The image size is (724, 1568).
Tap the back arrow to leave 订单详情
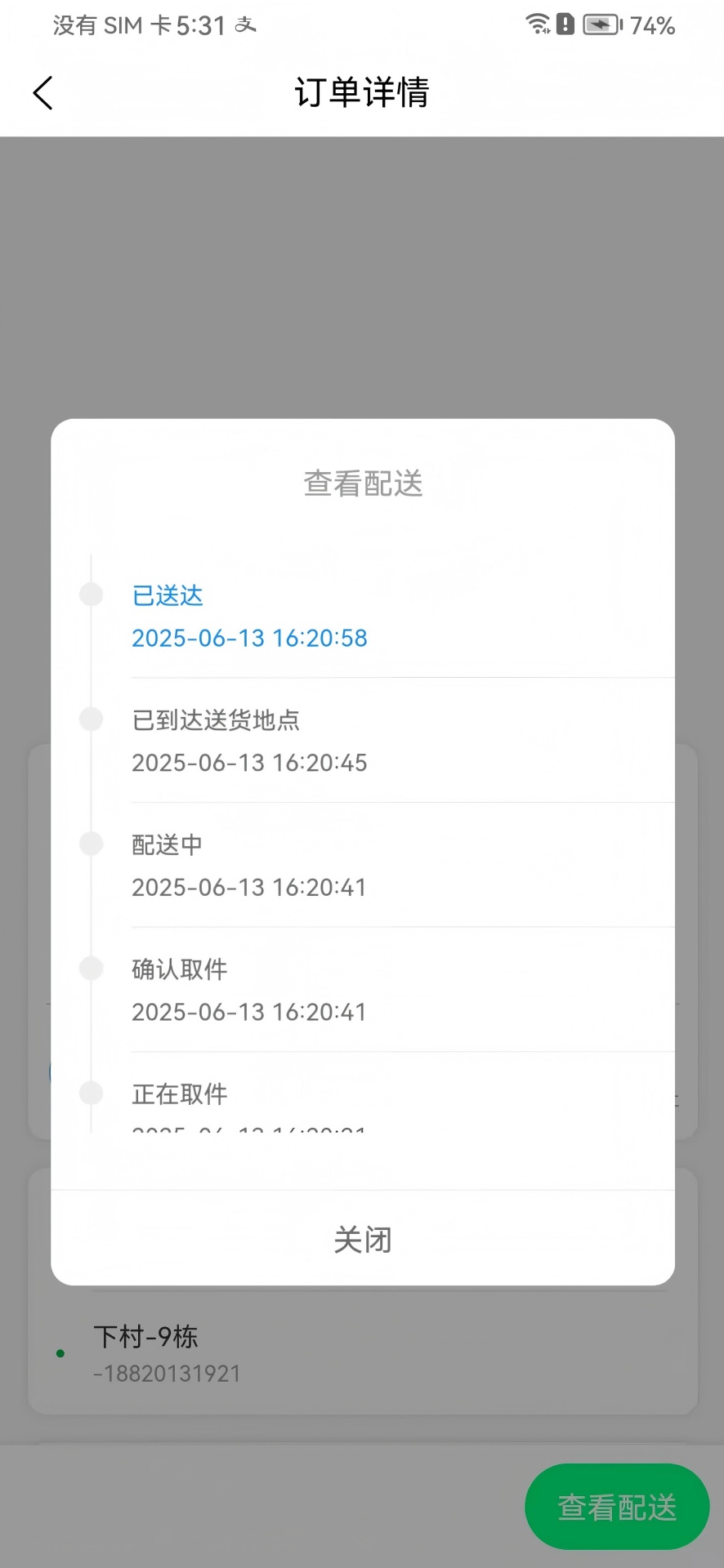42,92
